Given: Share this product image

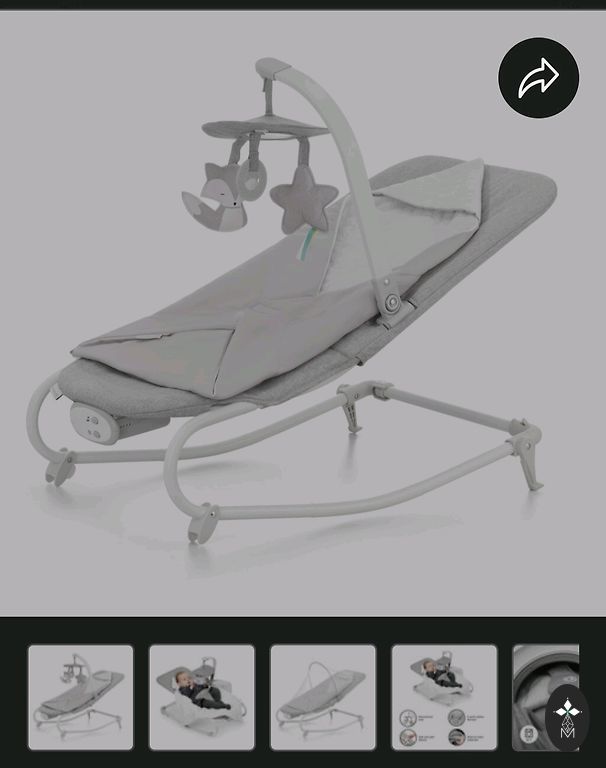Looking at the screenshot, I should [x=538, y=78].
